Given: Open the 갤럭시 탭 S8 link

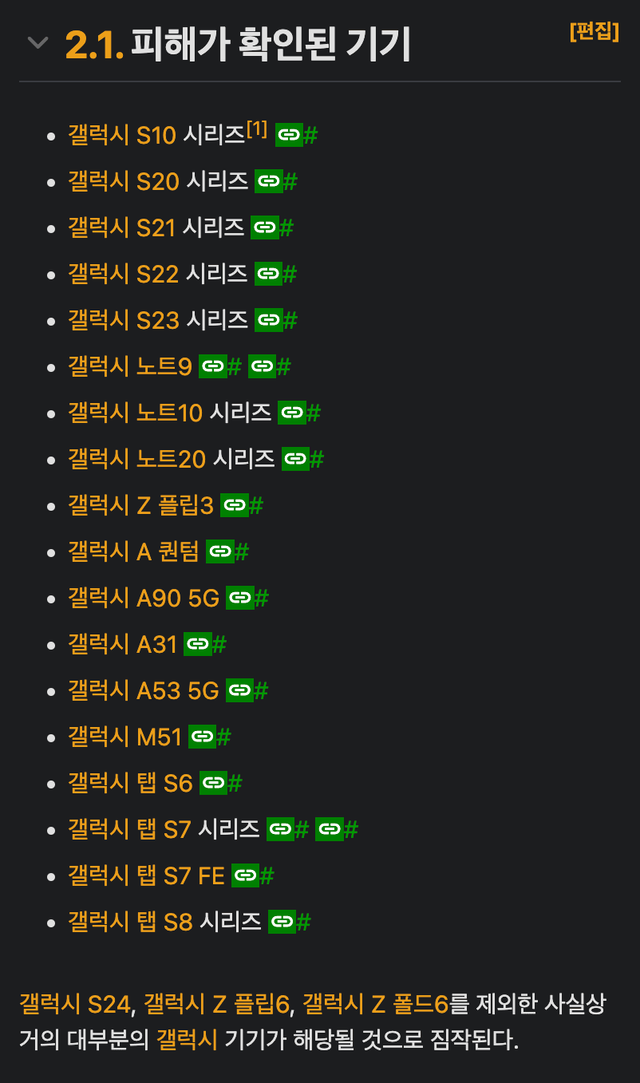Looking at the screenshot, I should 129,922.
